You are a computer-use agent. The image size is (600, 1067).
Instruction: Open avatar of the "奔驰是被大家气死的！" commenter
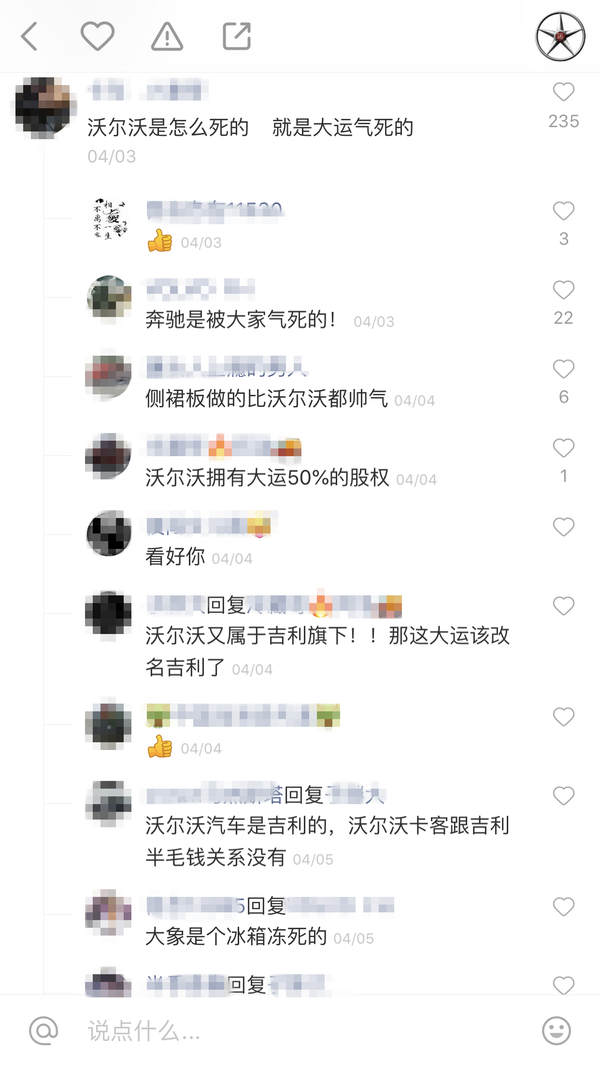pyautogui.click(x=108, y=298)
